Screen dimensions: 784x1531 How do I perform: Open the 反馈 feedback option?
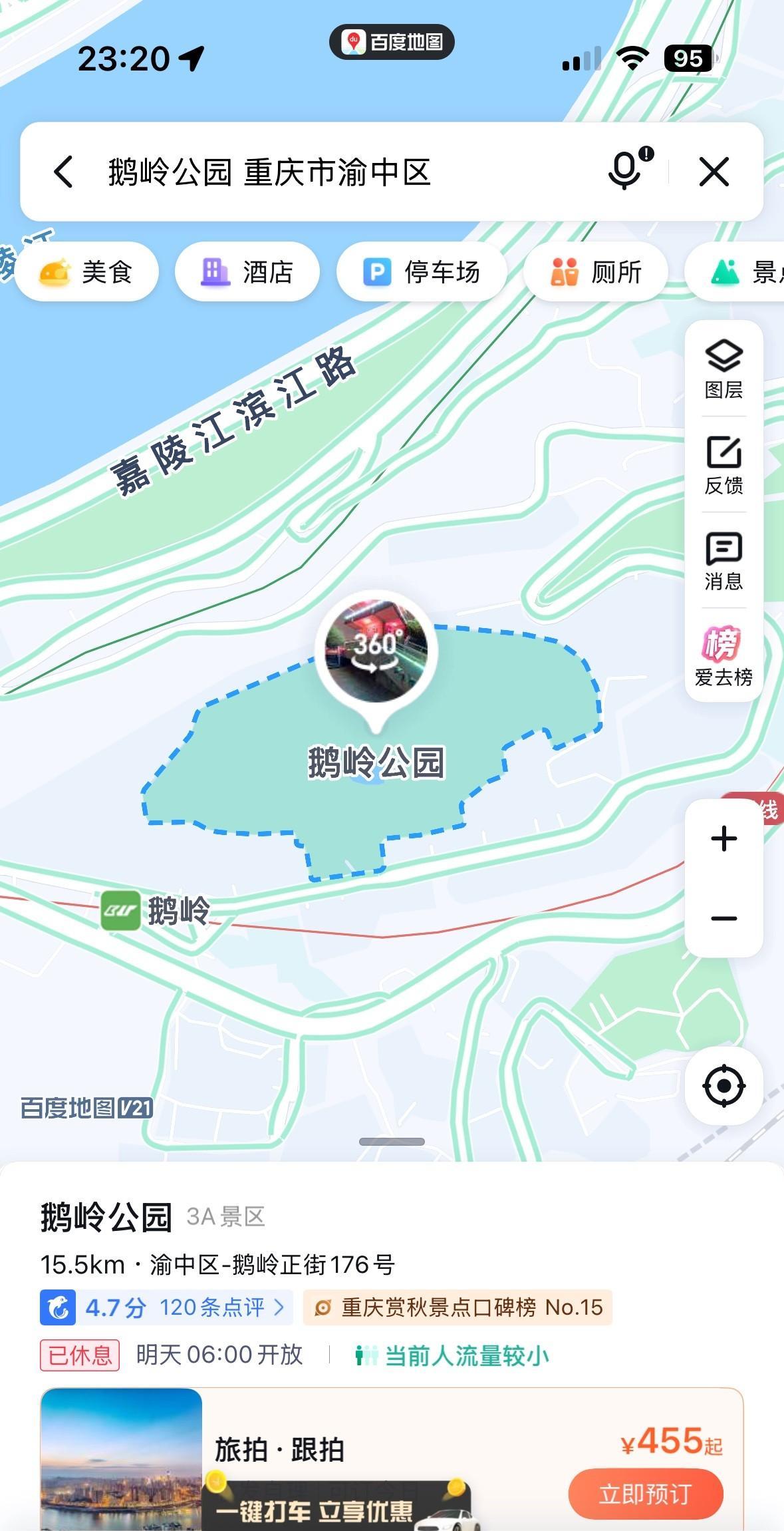[x=723, y=465]
